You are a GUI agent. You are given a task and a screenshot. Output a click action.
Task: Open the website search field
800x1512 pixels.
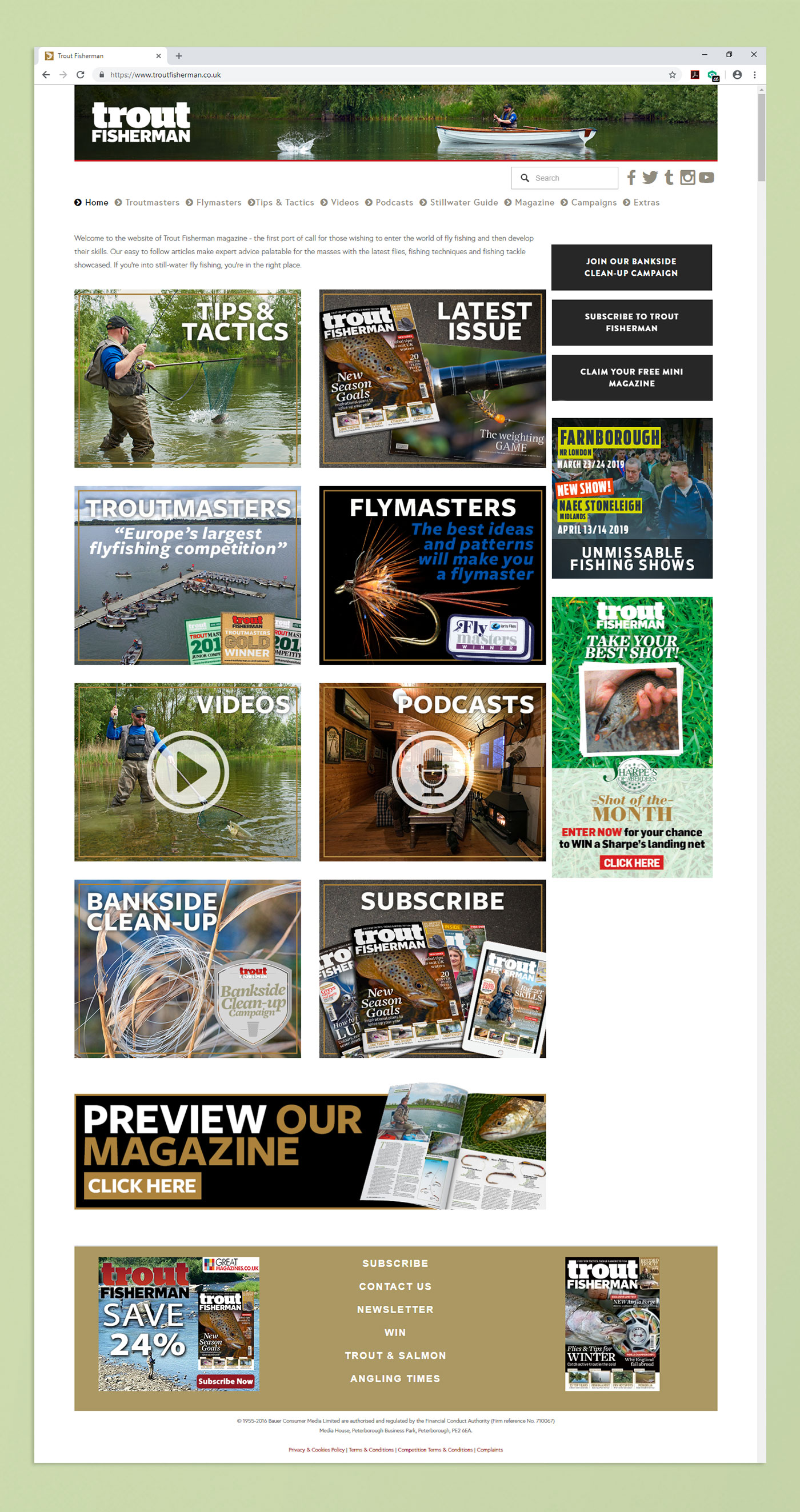pos(573,178)
